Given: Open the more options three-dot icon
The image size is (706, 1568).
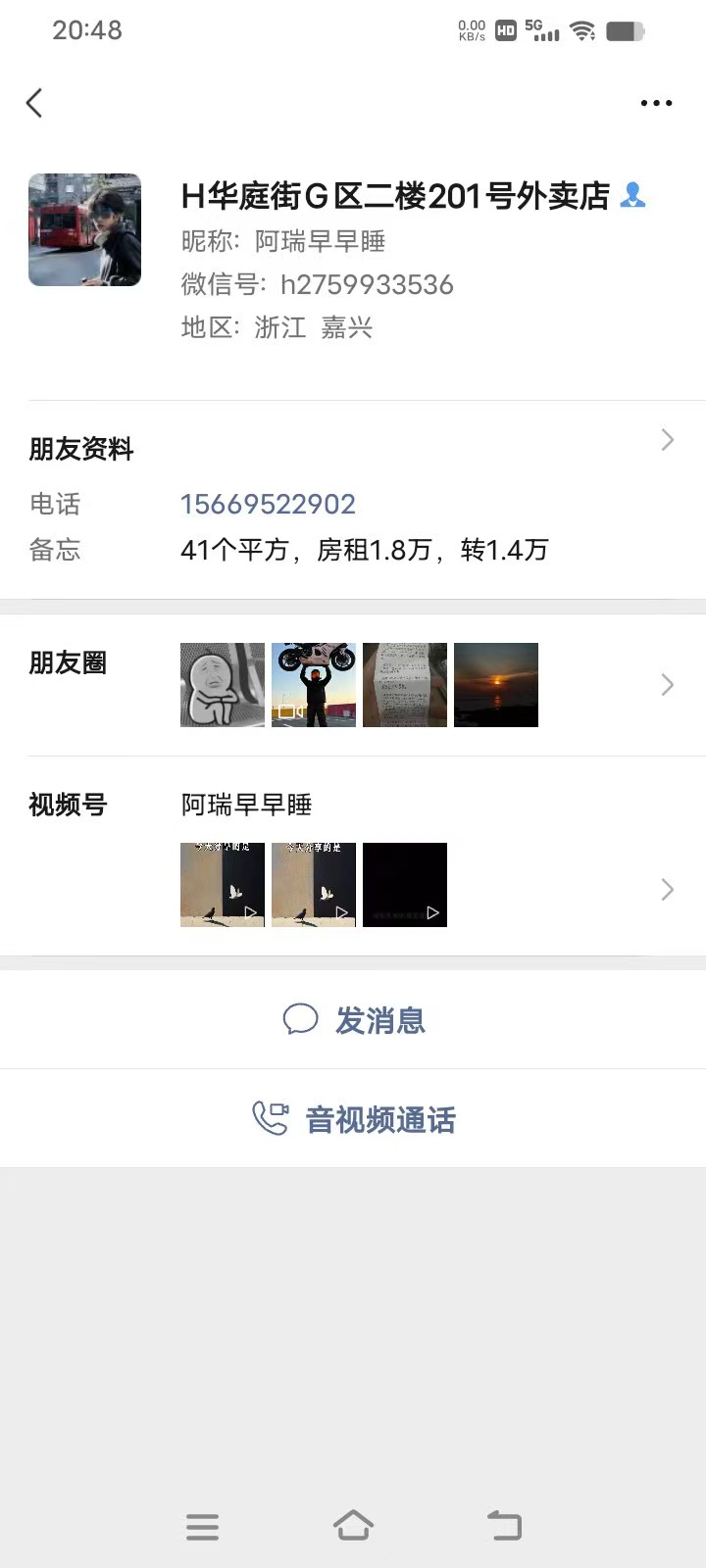Looking at the screenshot, I should click(655, 102).
